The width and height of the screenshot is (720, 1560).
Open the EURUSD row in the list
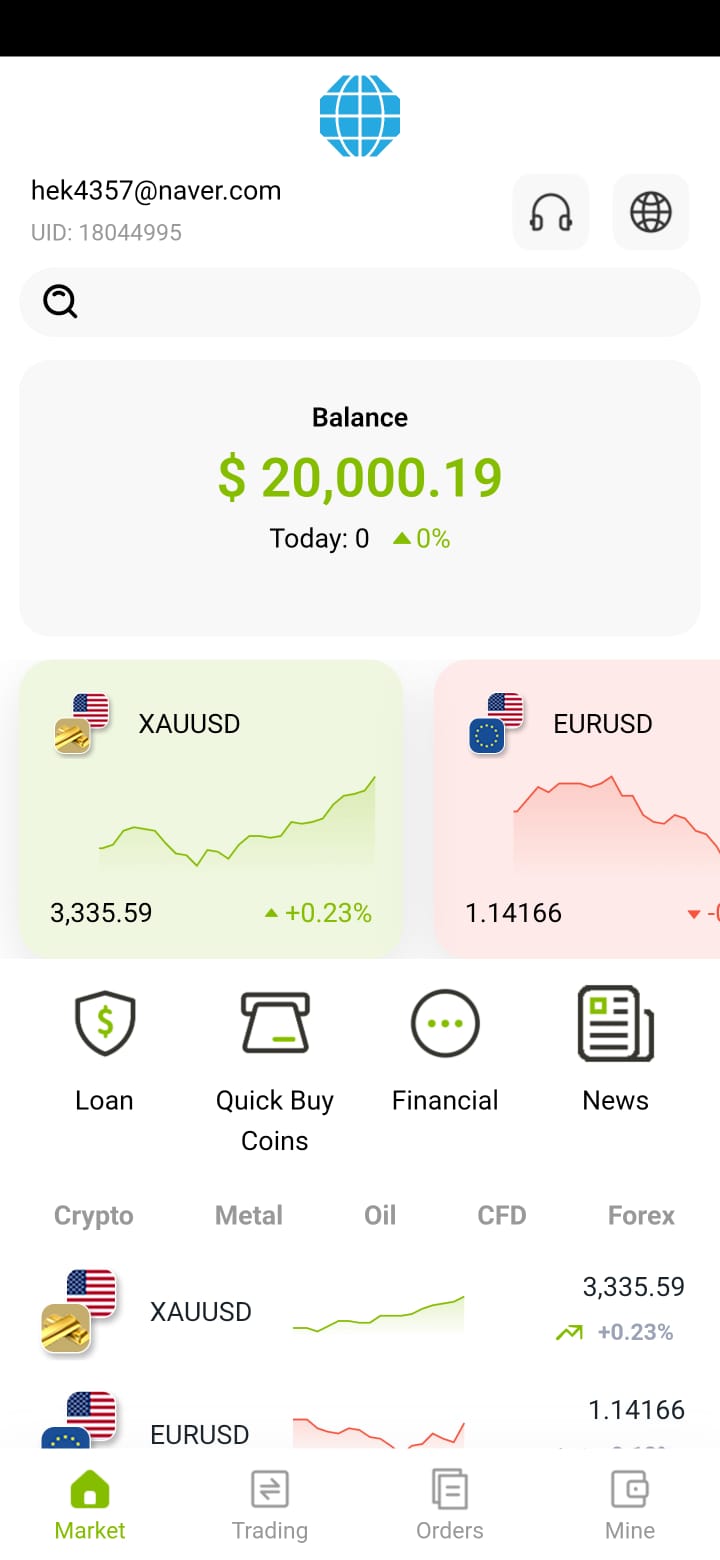[x=360, y=1418]
